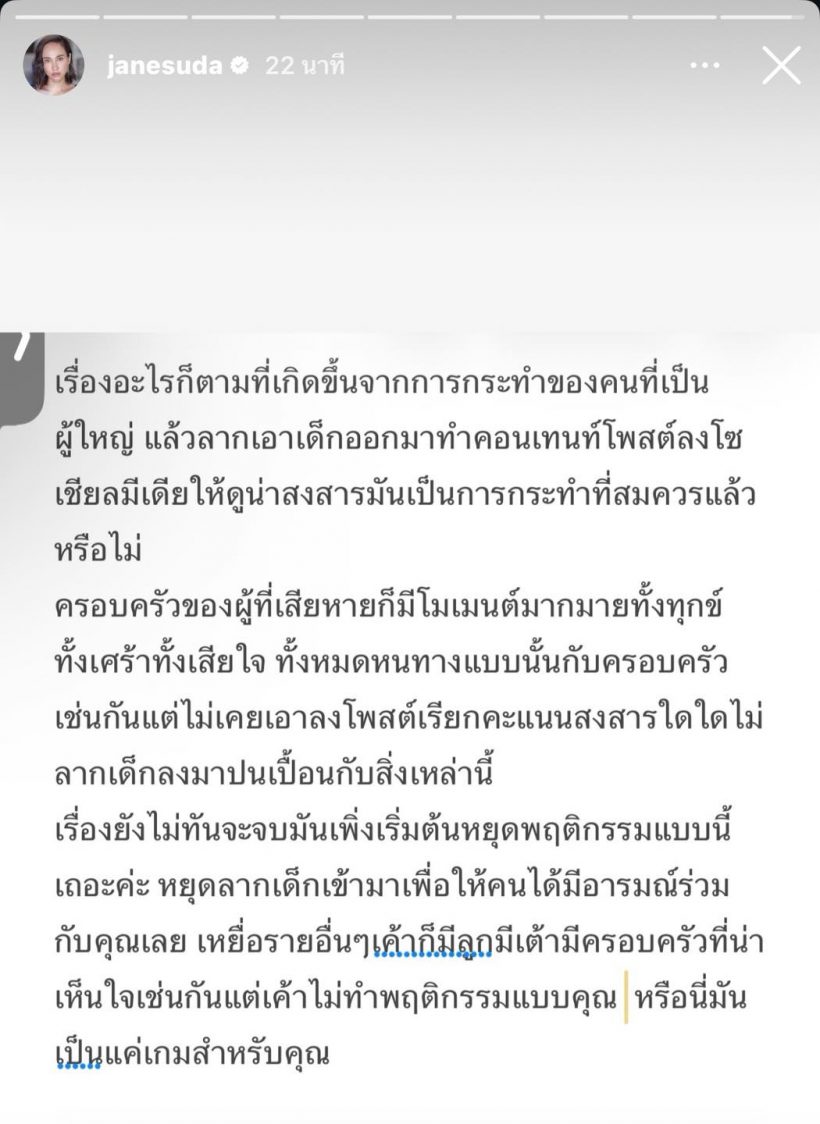Click the middle dot of the options icon
This screenshot has width=820, height=1124.
click(706, 63)
